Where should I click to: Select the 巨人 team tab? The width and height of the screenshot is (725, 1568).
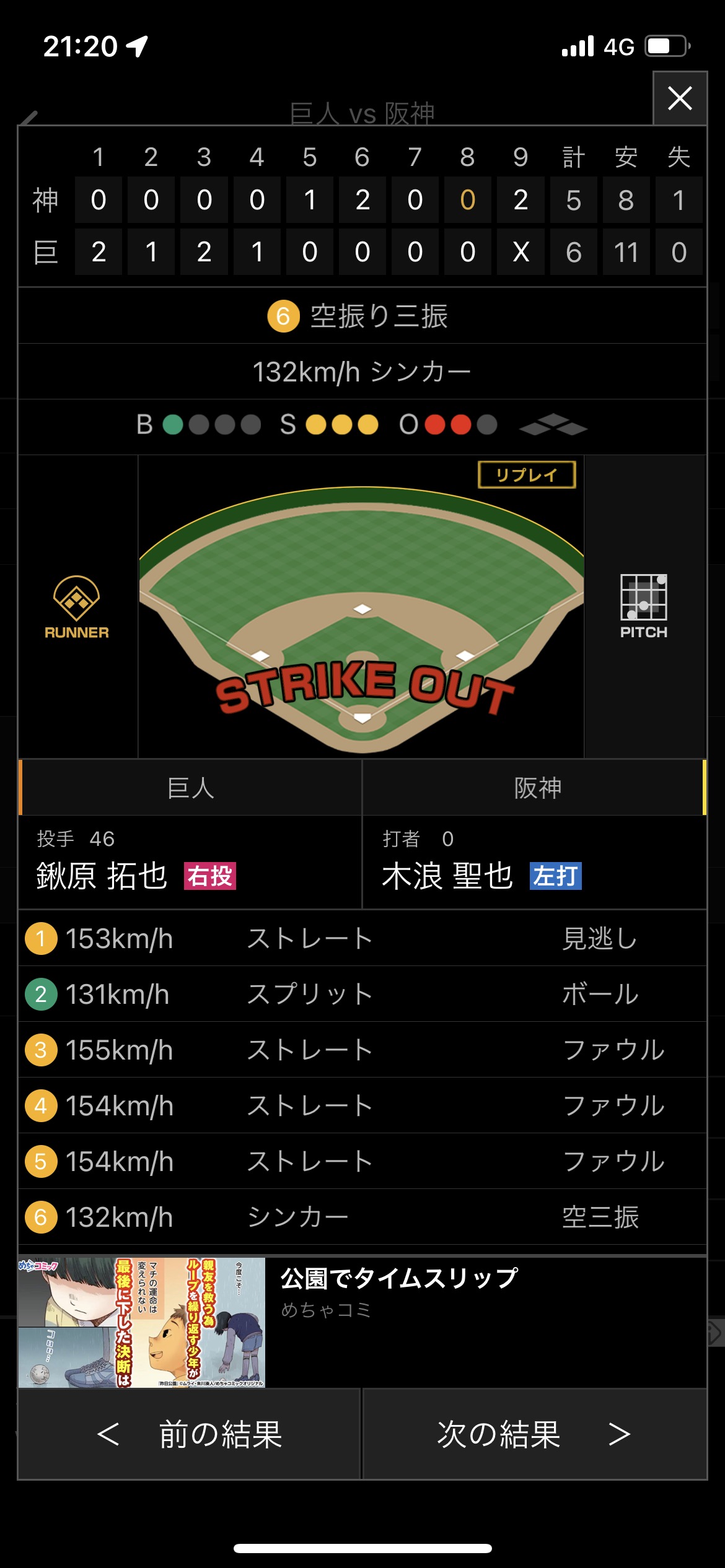[191, 788]
